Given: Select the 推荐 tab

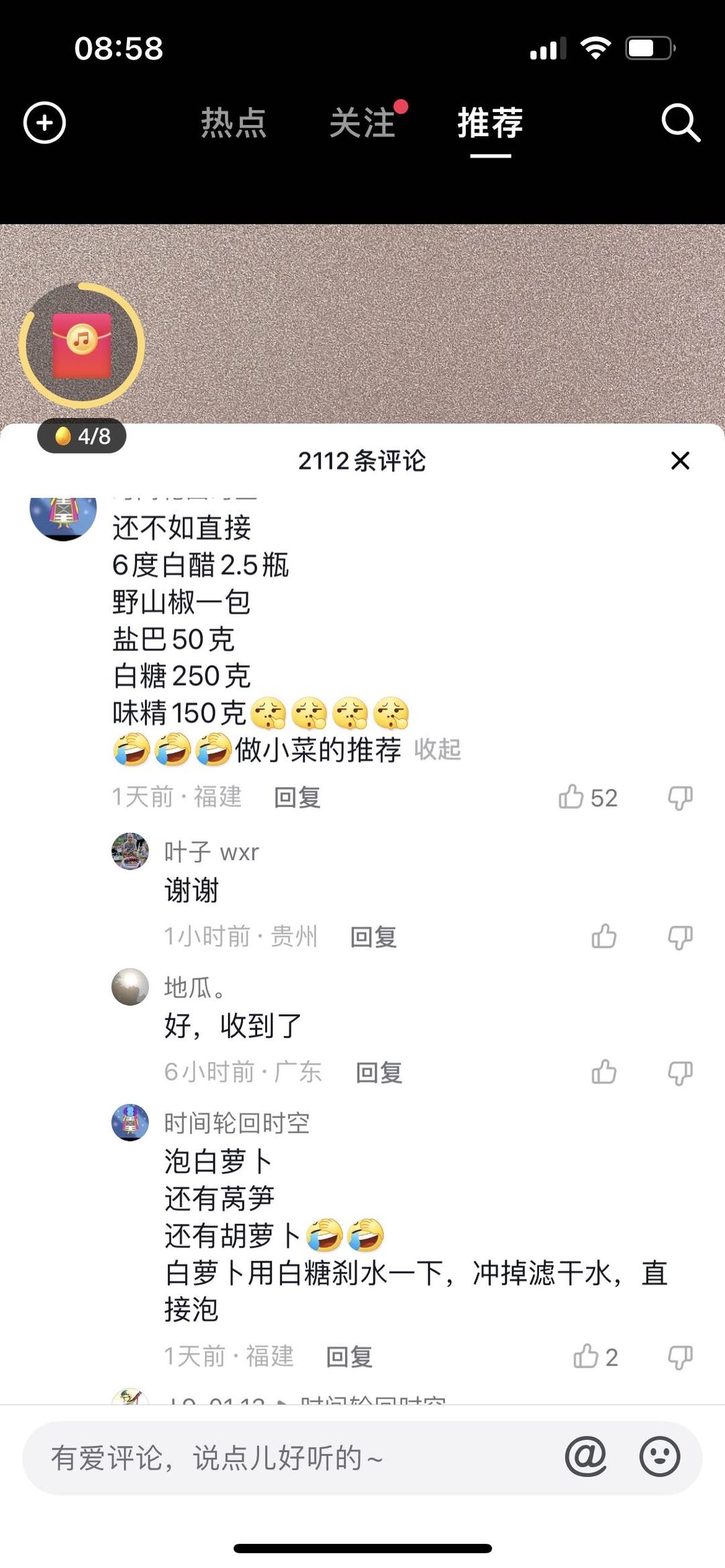Looking at the screenshot, I should point(490,123).
